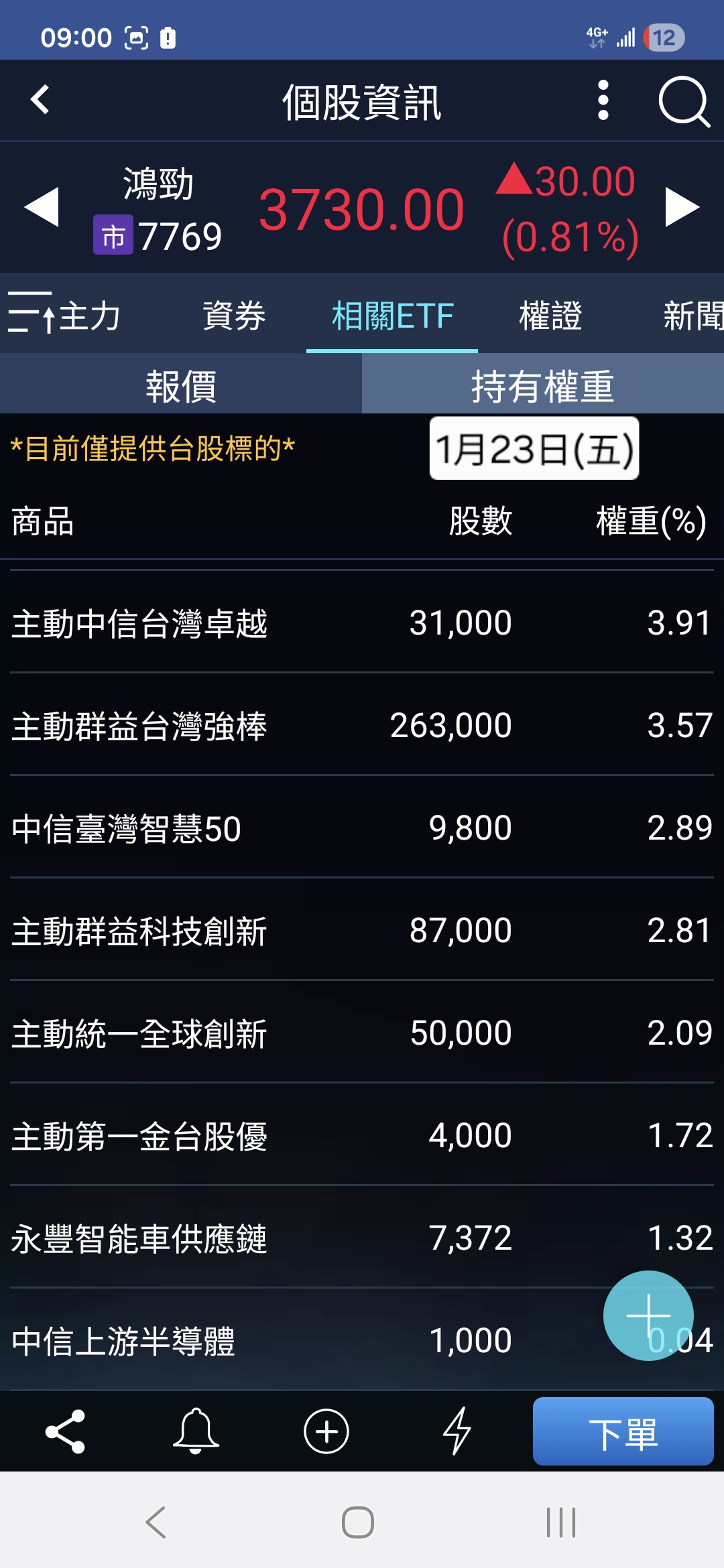
Task: Open the three-dot overflow menu
Action: click(603, 101)
